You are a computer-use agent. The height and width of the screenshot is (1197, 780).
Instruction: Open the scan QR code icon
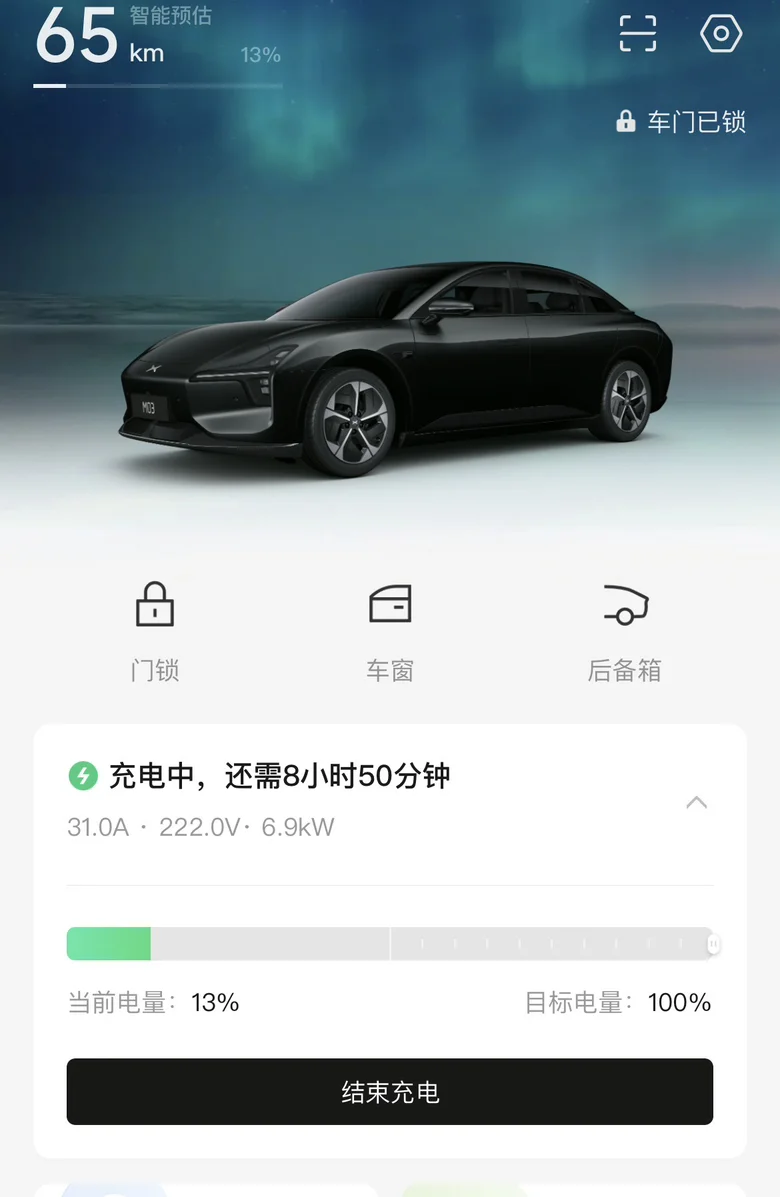[x=637, y=34]
